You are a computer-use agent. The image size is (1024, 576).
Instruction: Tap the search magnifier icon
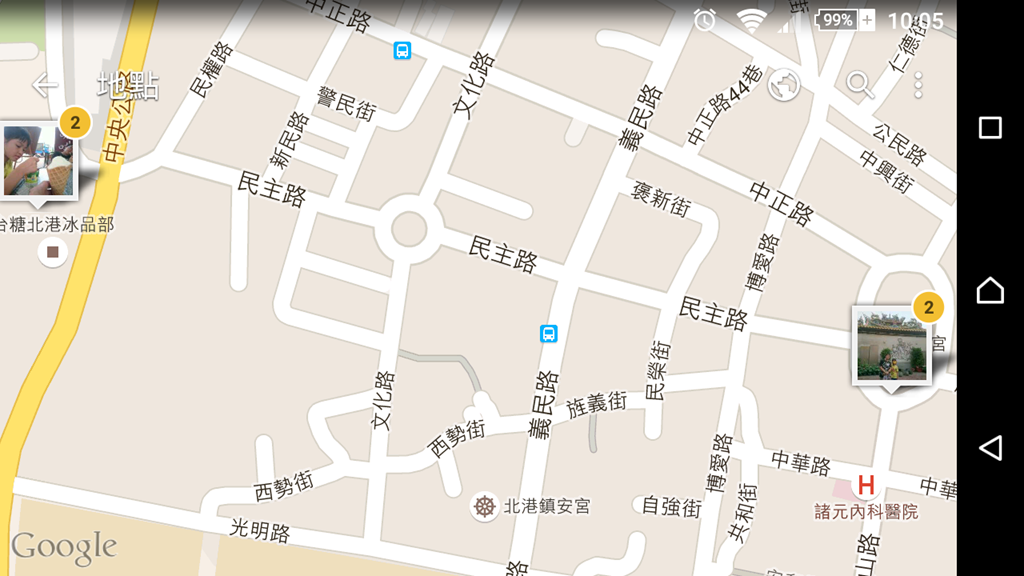coord(859,86)
